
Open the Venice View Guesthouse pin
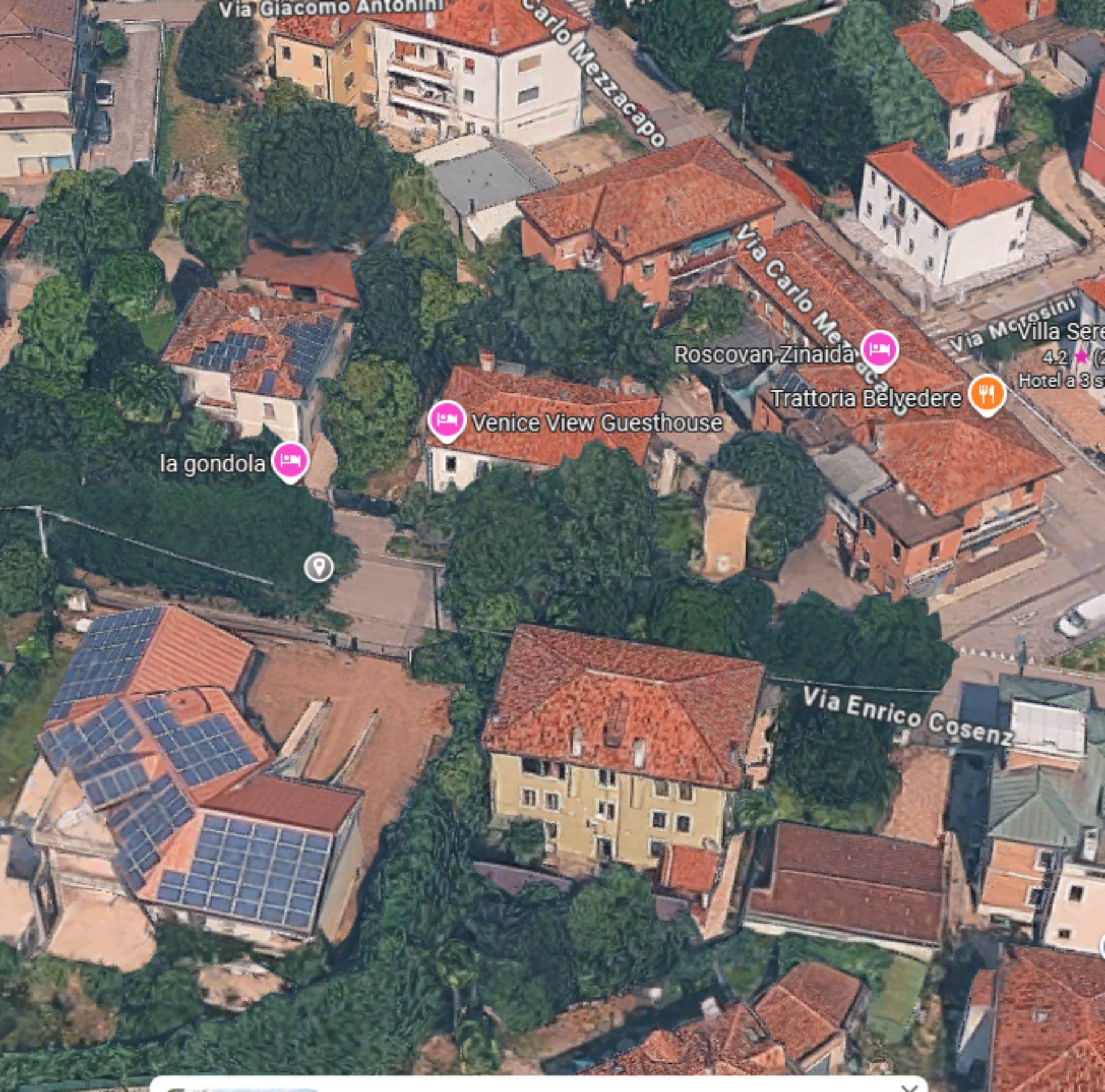point(446,419)
